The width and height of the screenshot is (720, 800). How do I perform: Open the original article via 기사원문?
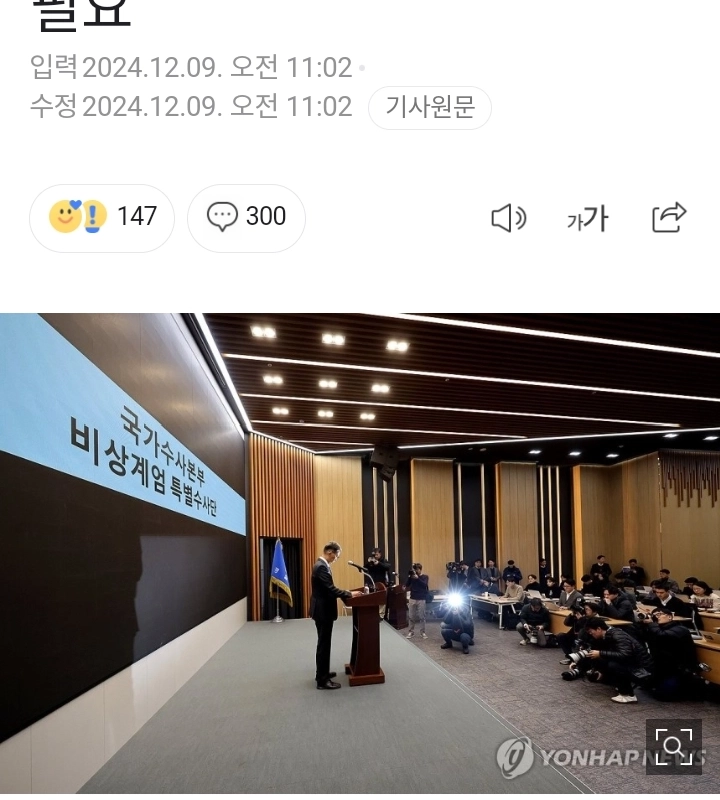[x=430, y=108]
